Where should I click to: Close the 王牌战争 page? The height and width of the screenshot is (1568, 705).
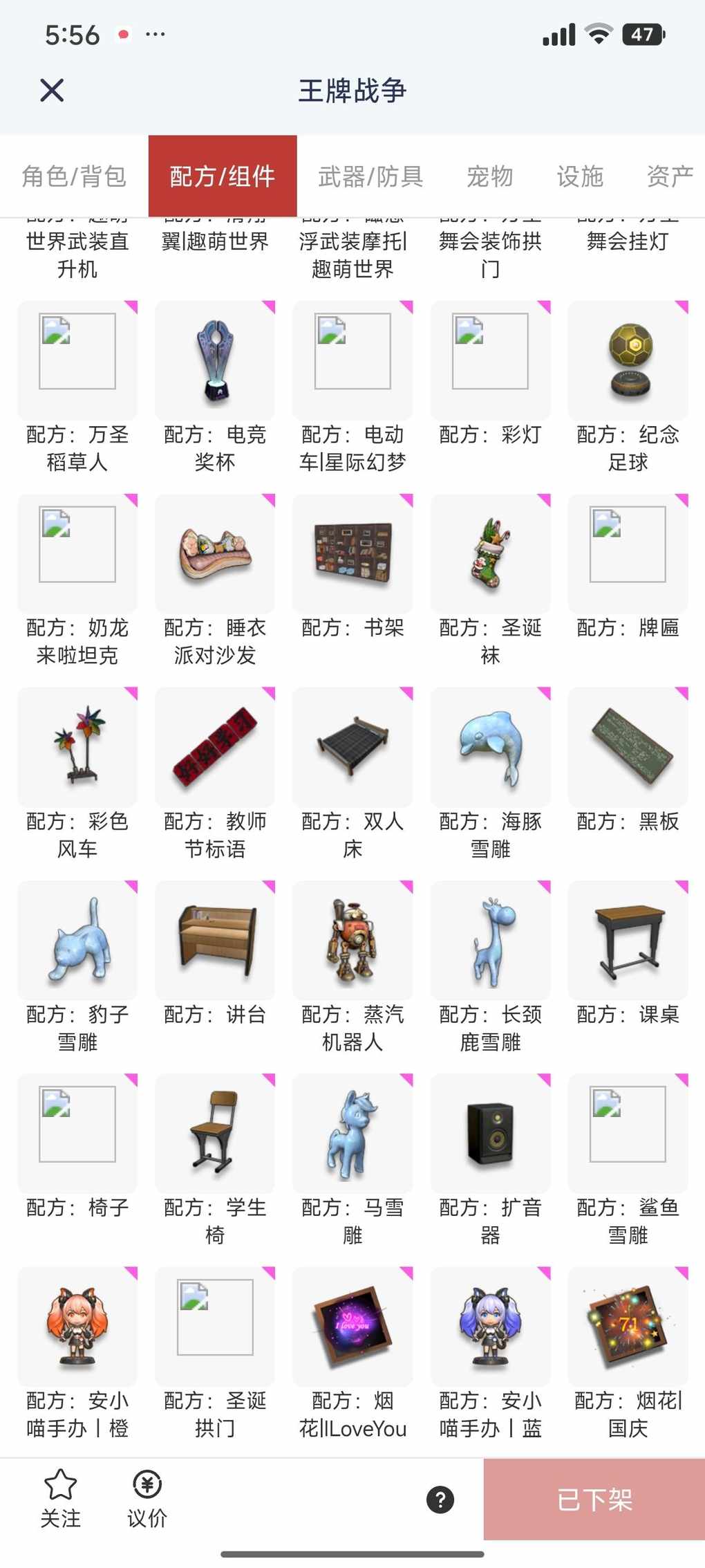[x=52, y=91]
